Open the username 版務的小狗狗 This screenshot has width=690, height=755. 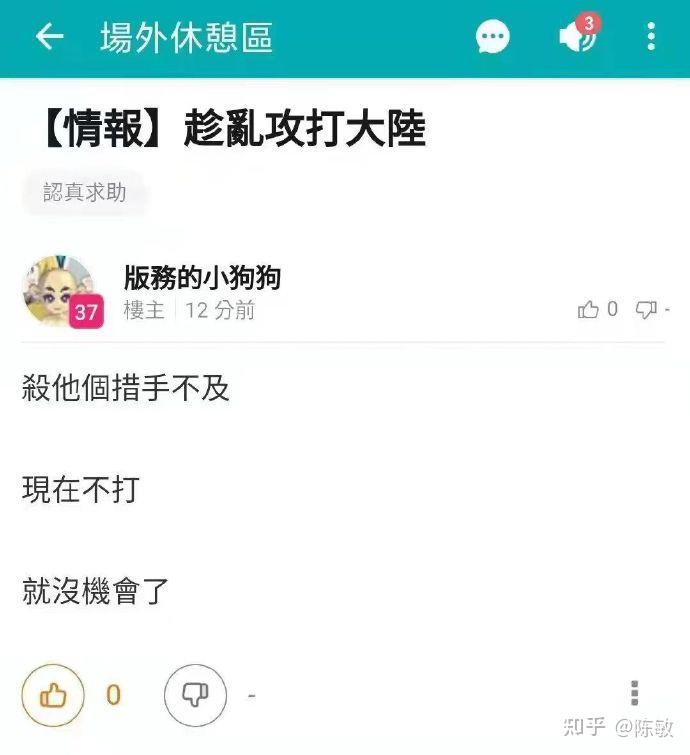click(202, 277)
